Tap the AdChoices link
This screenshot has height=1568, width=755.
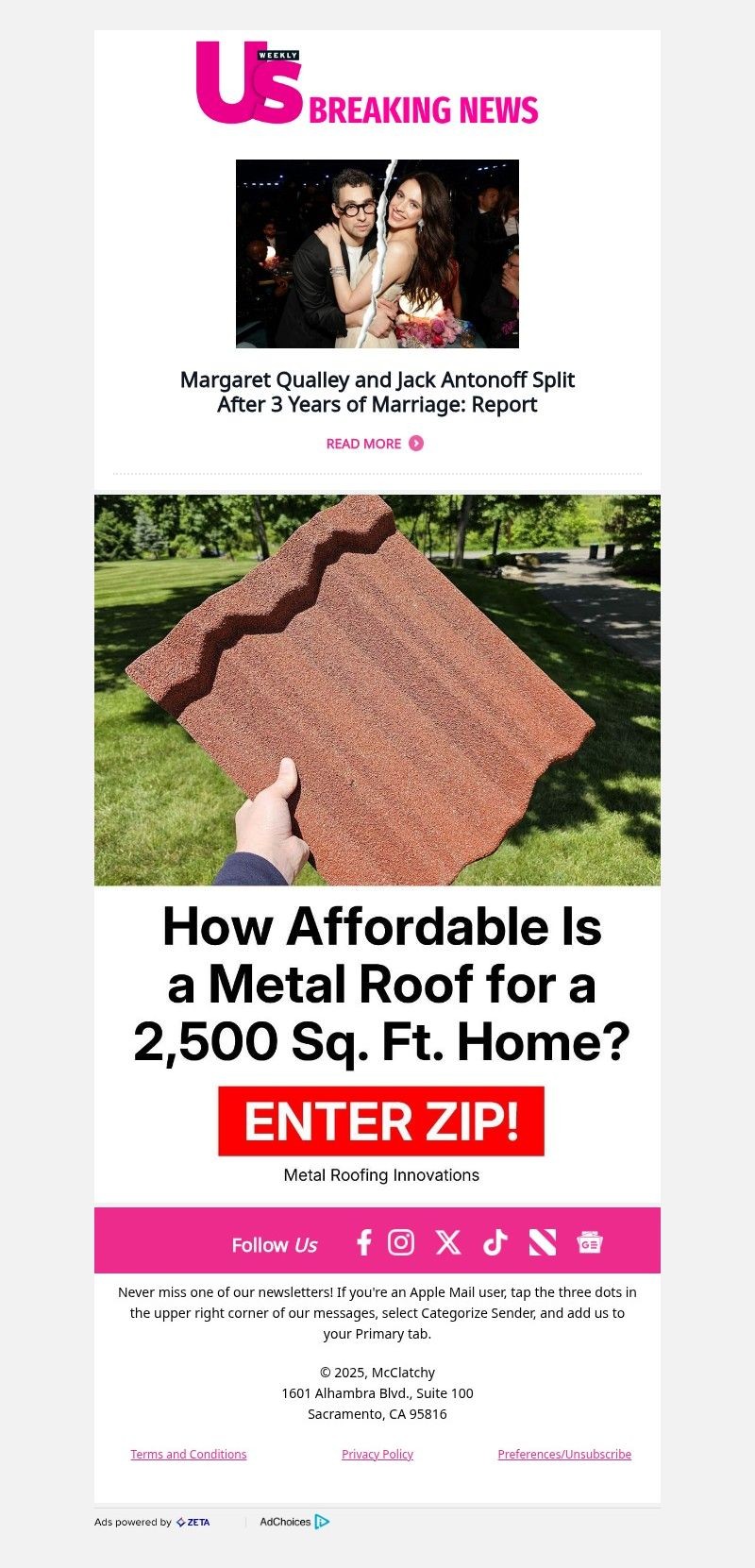pos(294,1522)
